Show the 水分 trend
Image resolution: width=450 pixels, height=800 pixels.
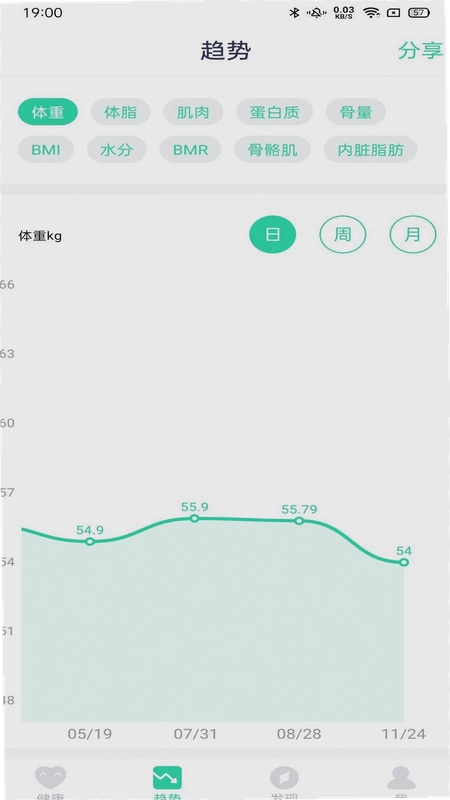[x=117, y=150]
